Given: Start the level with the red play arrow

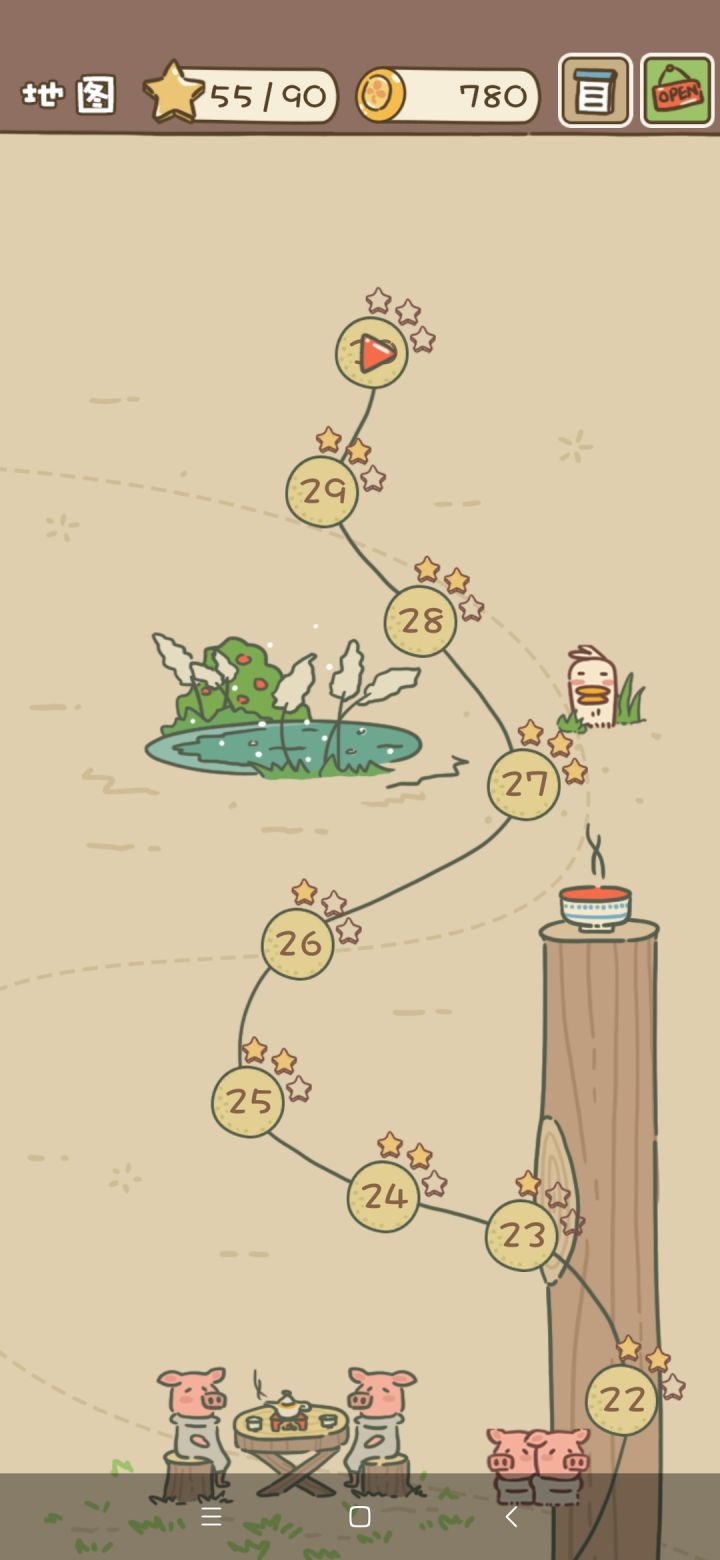Looking at the screenshot, I should pos(372,353).
